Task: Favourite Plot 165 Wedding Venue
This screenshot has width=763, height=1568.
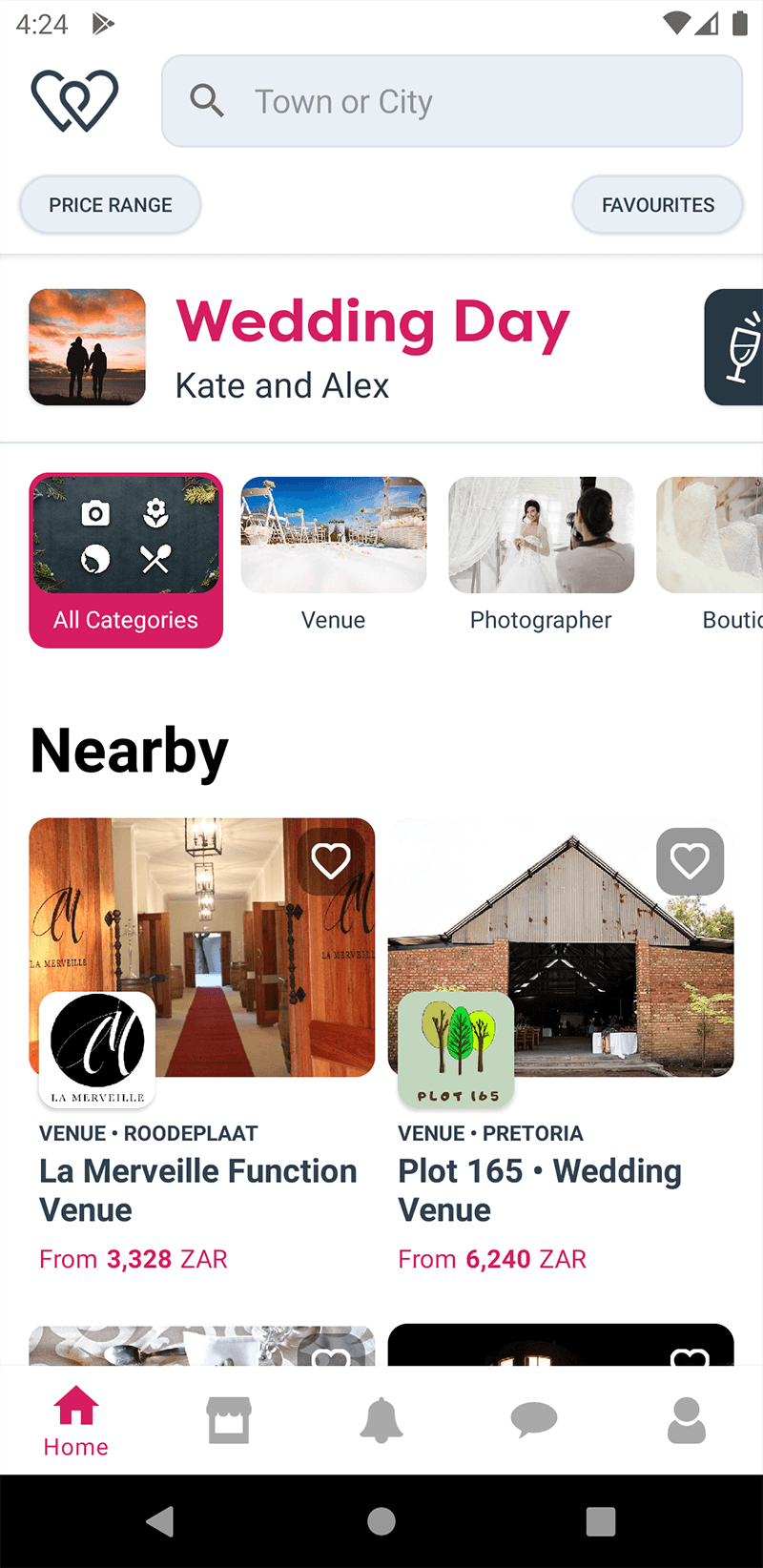Action: [690, 861]
